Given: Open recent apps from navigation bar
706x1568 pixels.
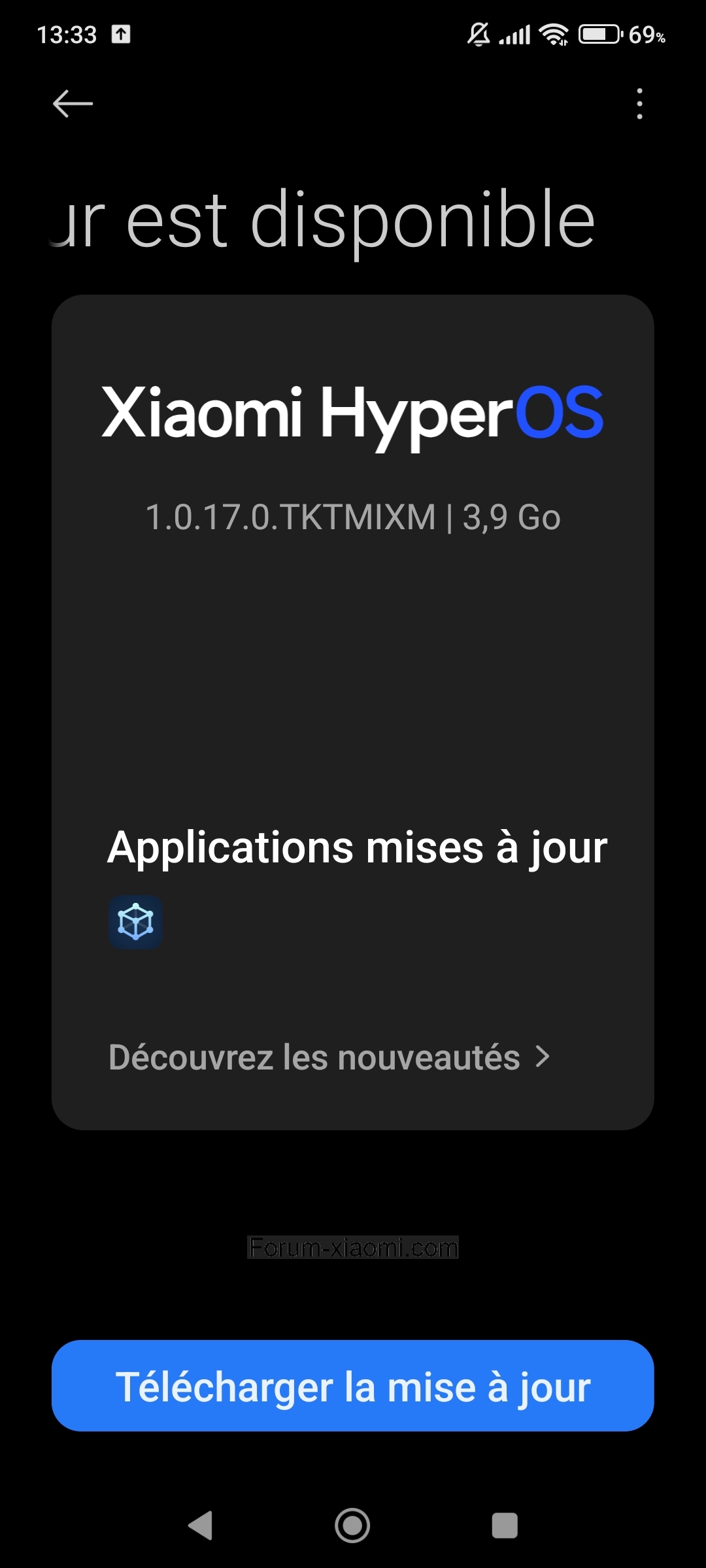Looking at the screenshot, I should (504, 1526).
